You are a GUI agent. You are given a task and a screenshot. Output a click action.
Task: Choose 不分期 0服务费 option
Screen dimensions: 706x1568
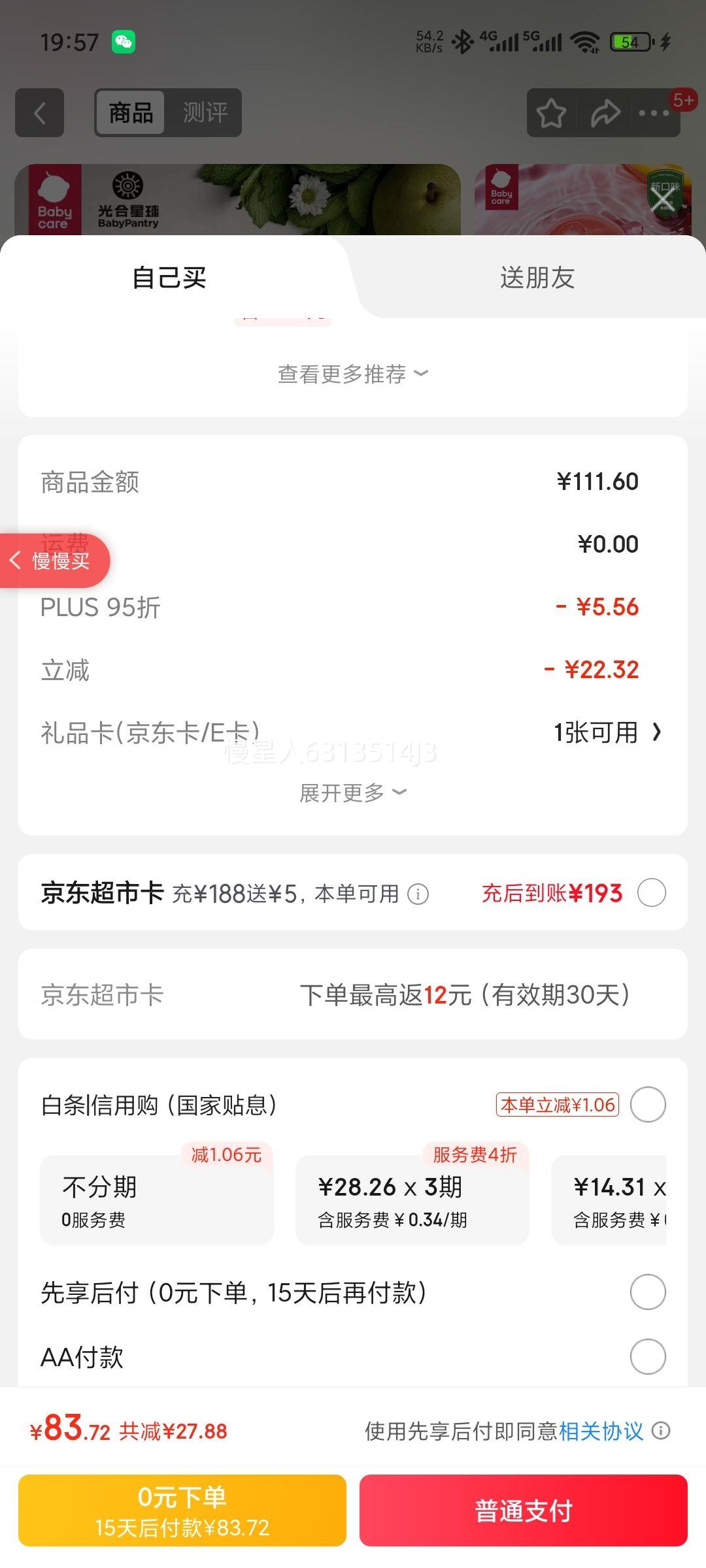[156, 1200]
